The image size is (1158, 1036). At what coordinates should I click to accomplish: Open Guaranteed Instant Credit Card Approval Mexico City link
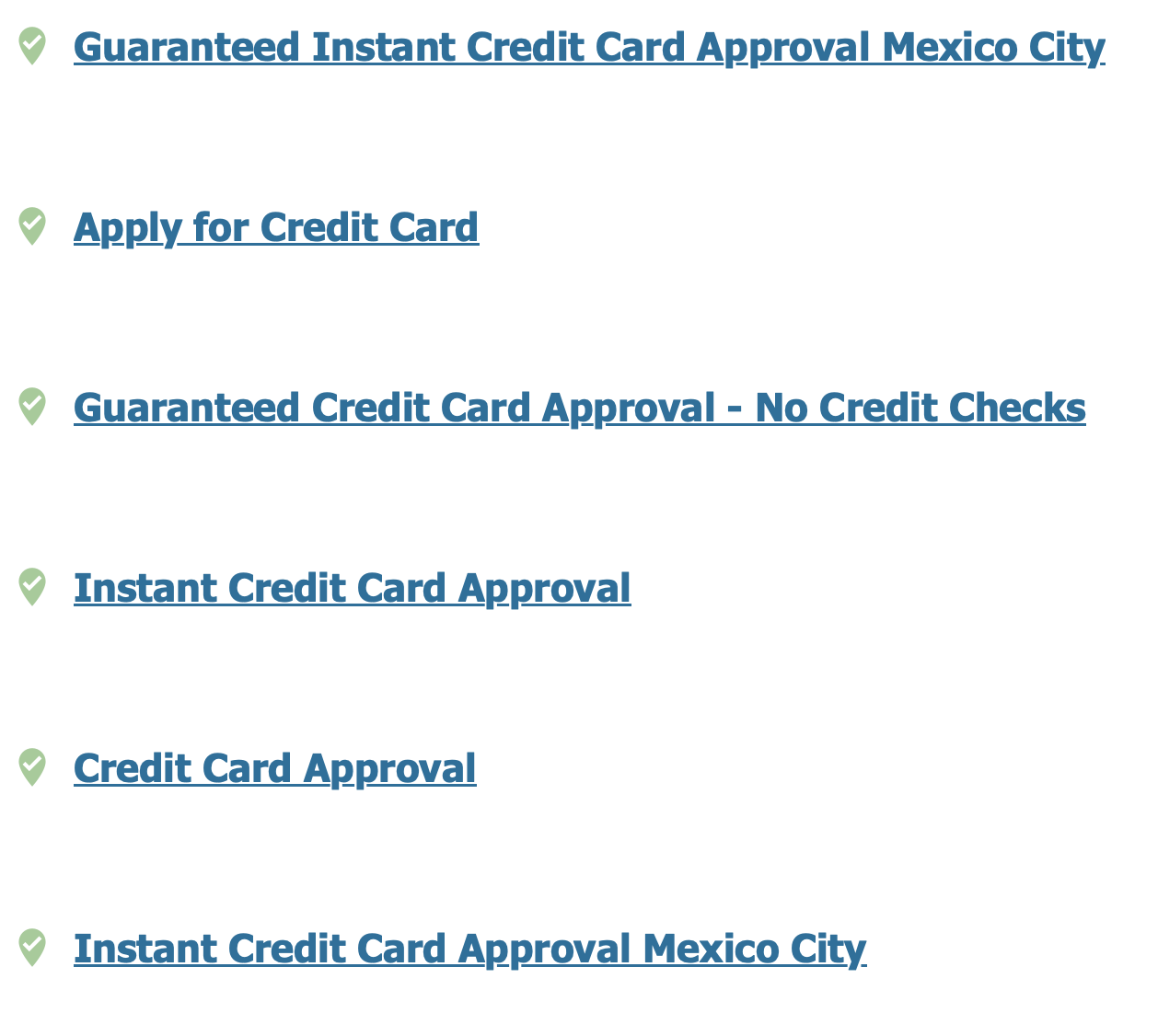(589, 48)
